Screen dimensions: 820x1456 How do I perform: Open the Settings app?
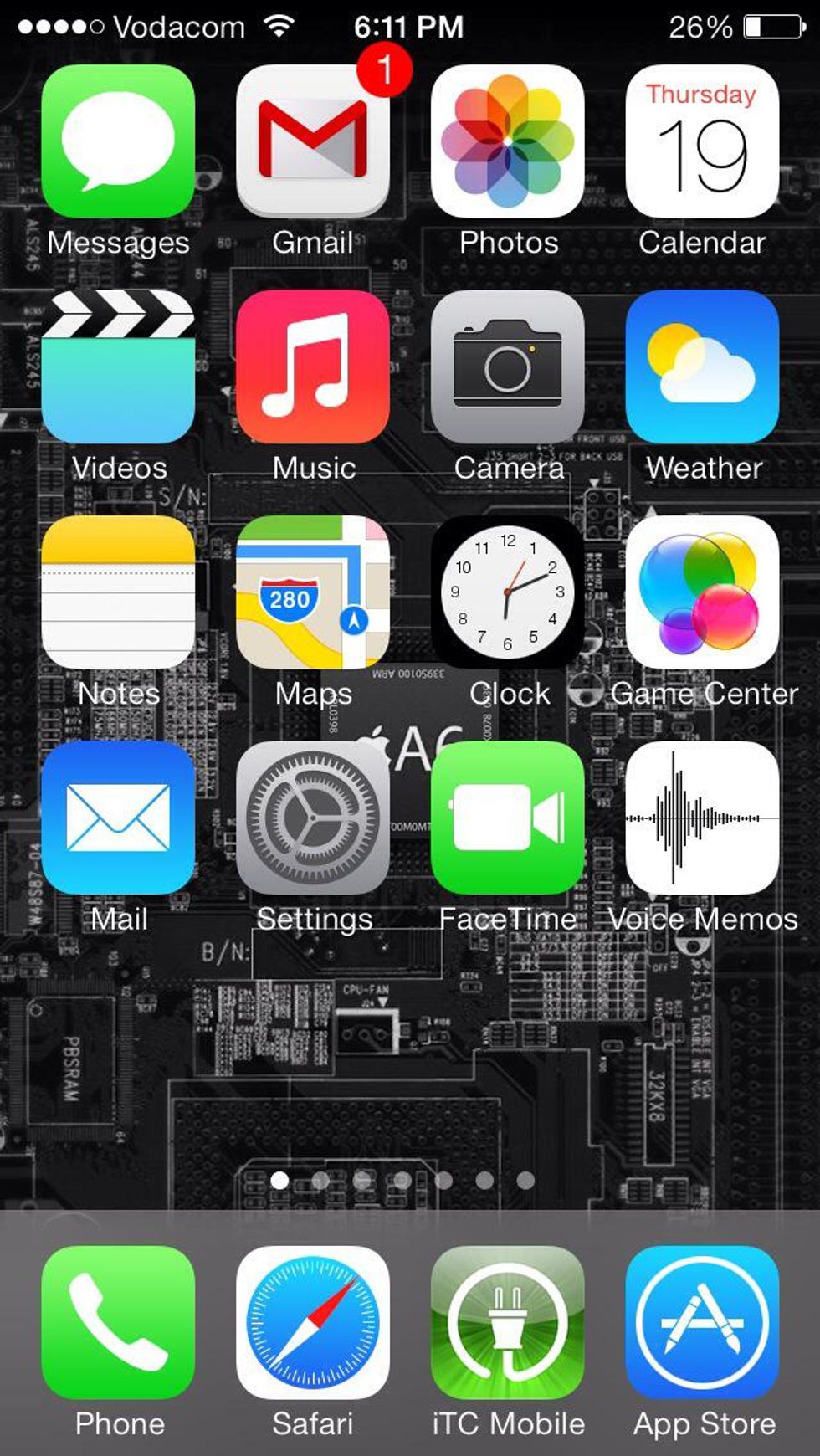313,818
